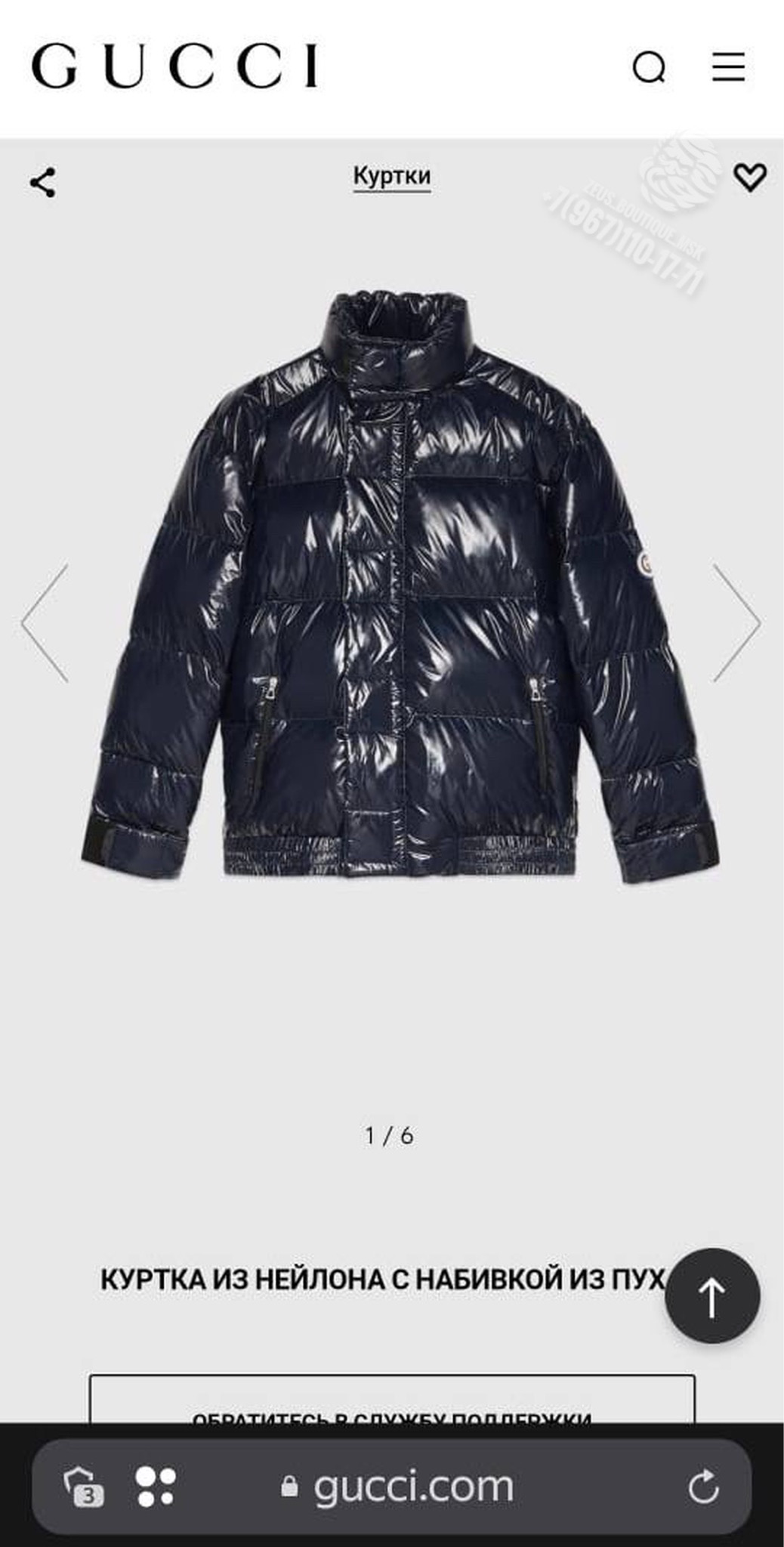Tap the Gucci logo to go home

click(x=175, y=66)
